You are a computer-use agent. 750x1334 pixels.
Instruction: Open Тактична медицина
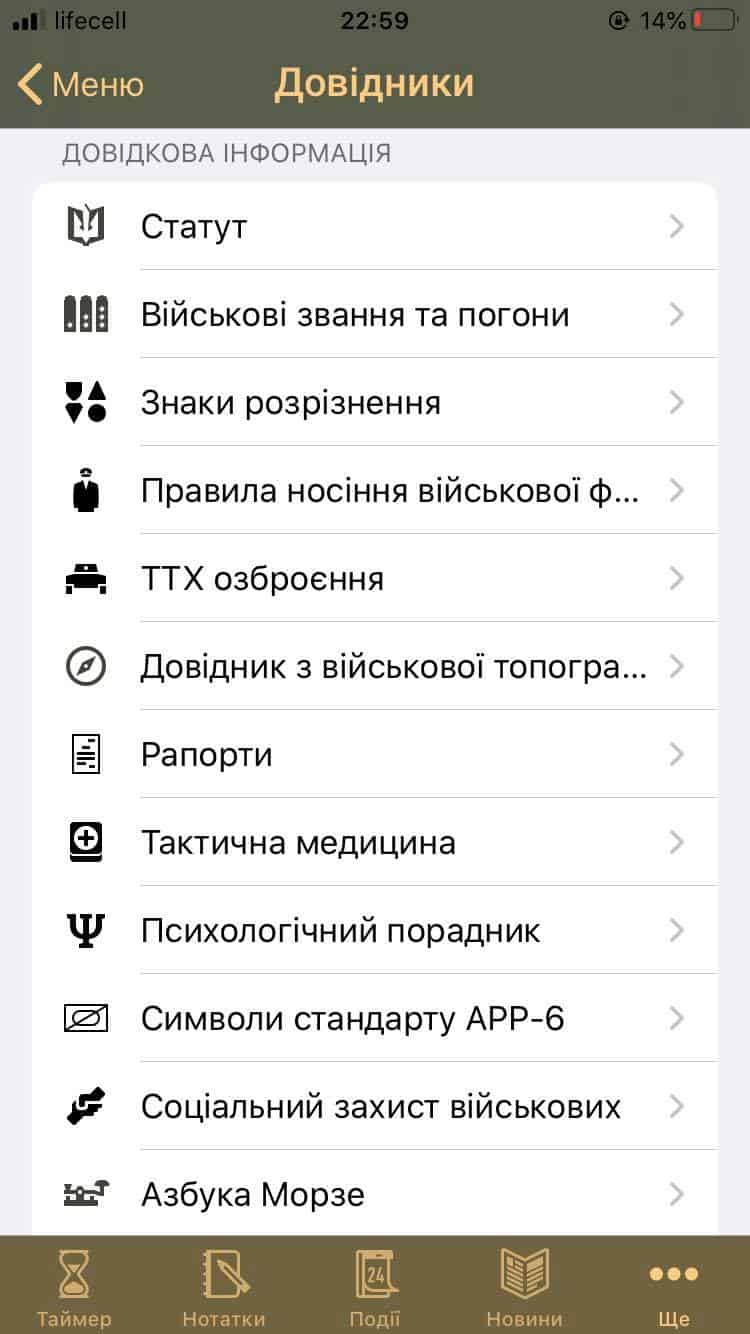coord(375,843)
